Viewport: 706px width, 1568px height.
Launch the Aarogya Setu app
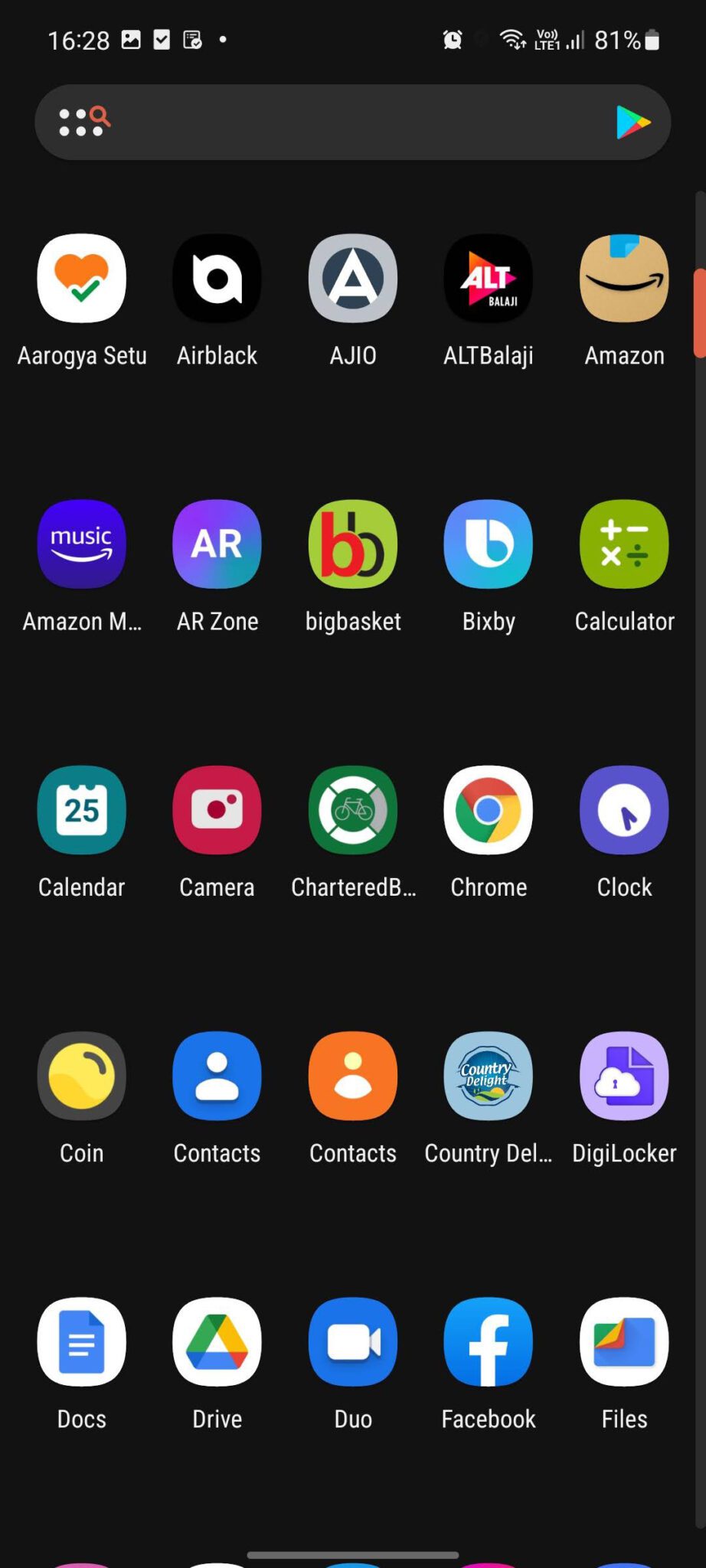click(x=82, y=279)
